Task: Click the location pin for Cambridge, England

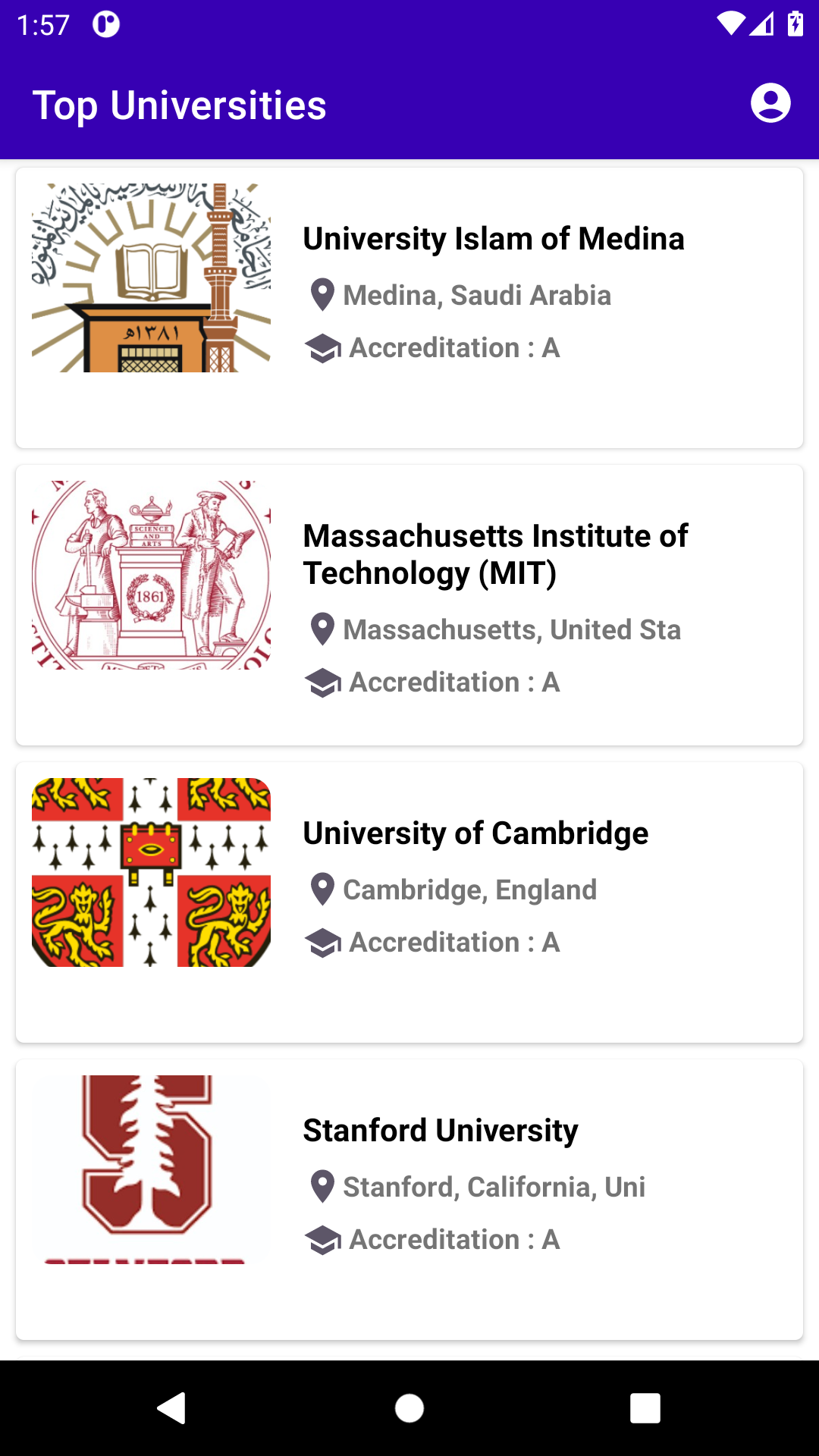Action: 322,889
